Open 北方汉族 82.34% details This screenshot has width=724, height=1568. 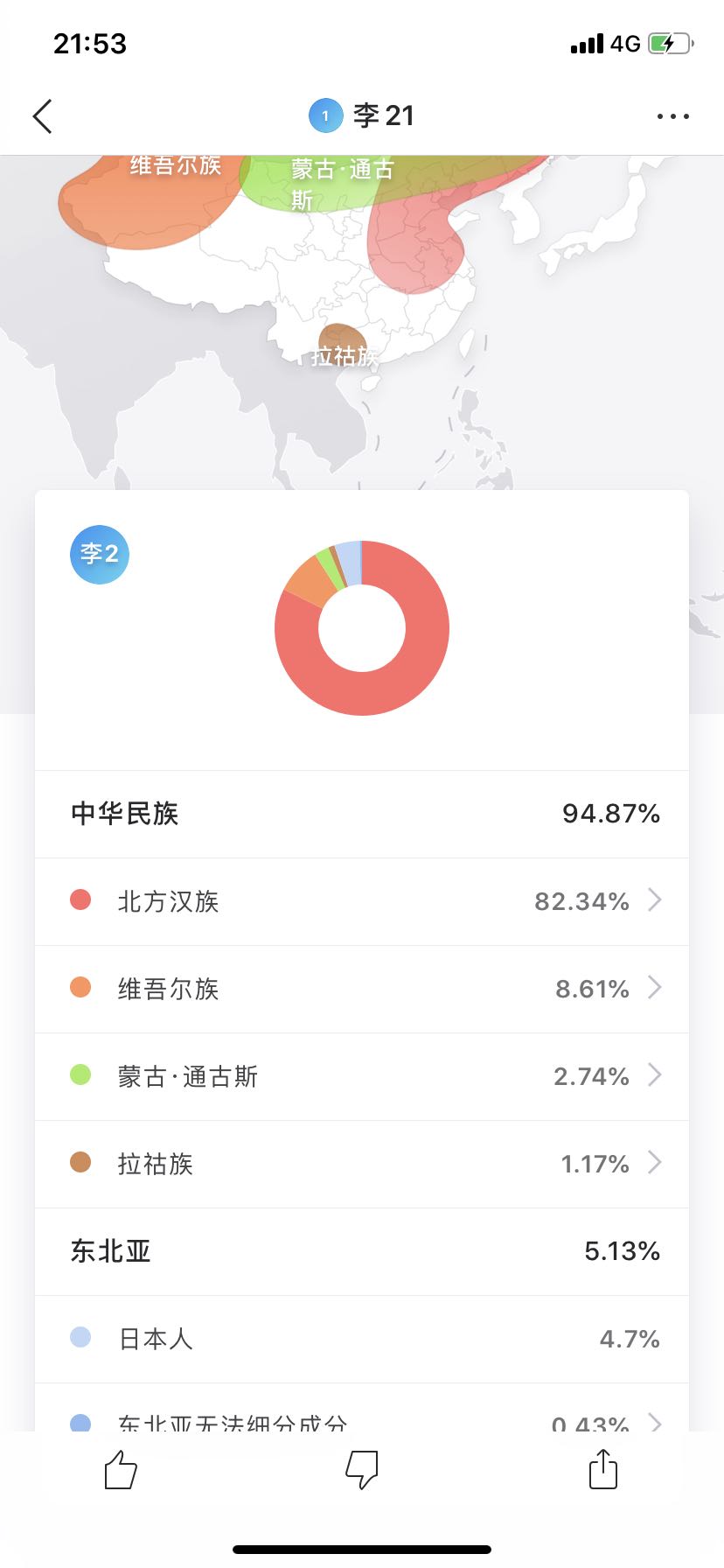(x=362, y=901)
